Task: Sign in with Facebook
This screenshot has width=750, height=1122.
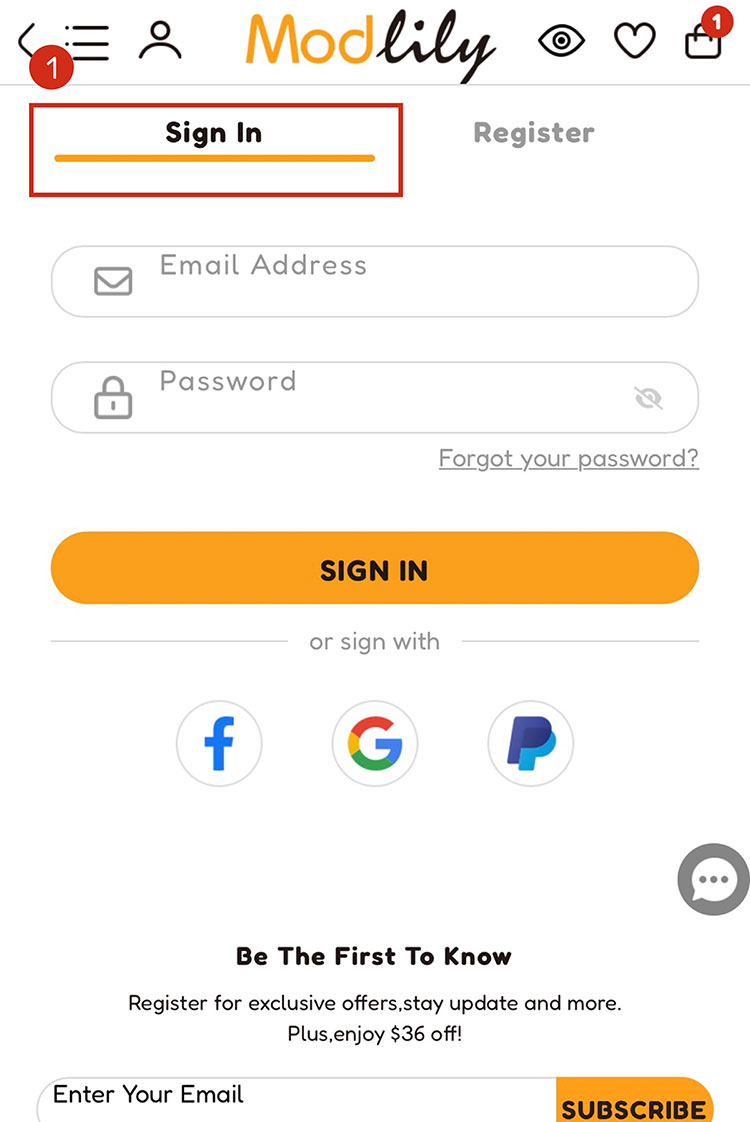Action: pos(219,744)
